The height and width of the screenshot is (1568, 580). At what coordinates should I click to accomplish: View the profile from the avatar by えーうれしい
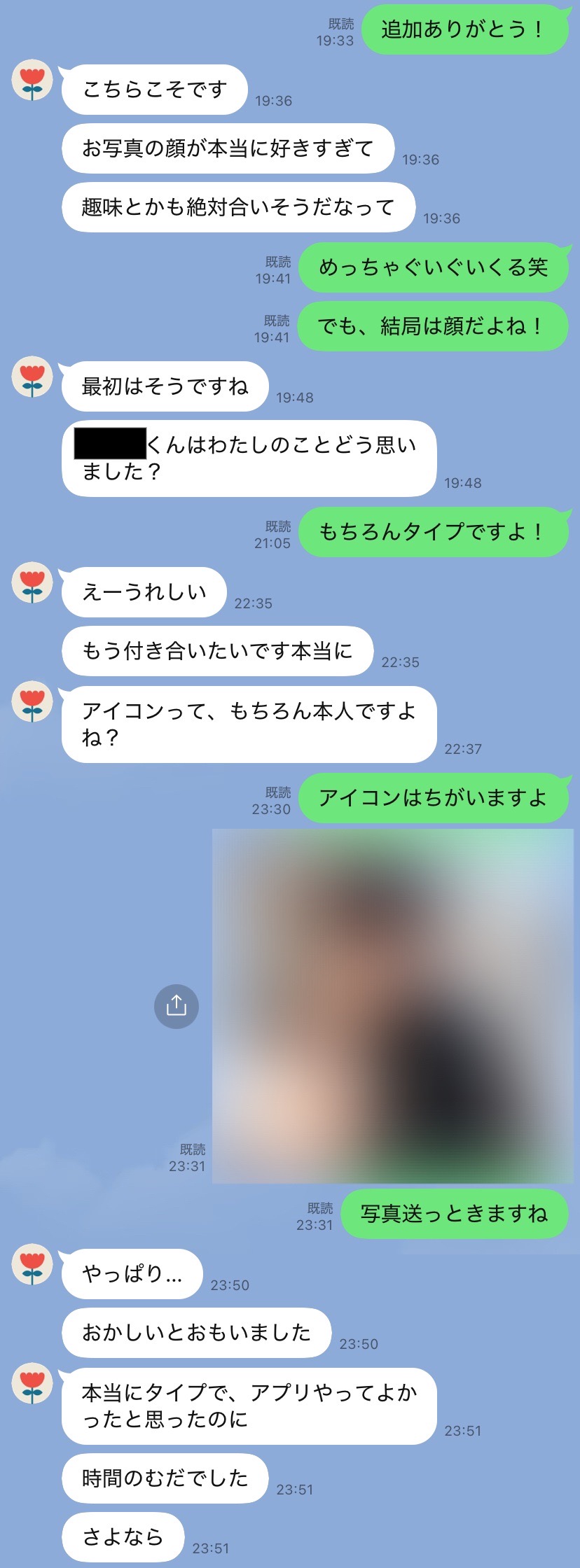click(32, 582)
